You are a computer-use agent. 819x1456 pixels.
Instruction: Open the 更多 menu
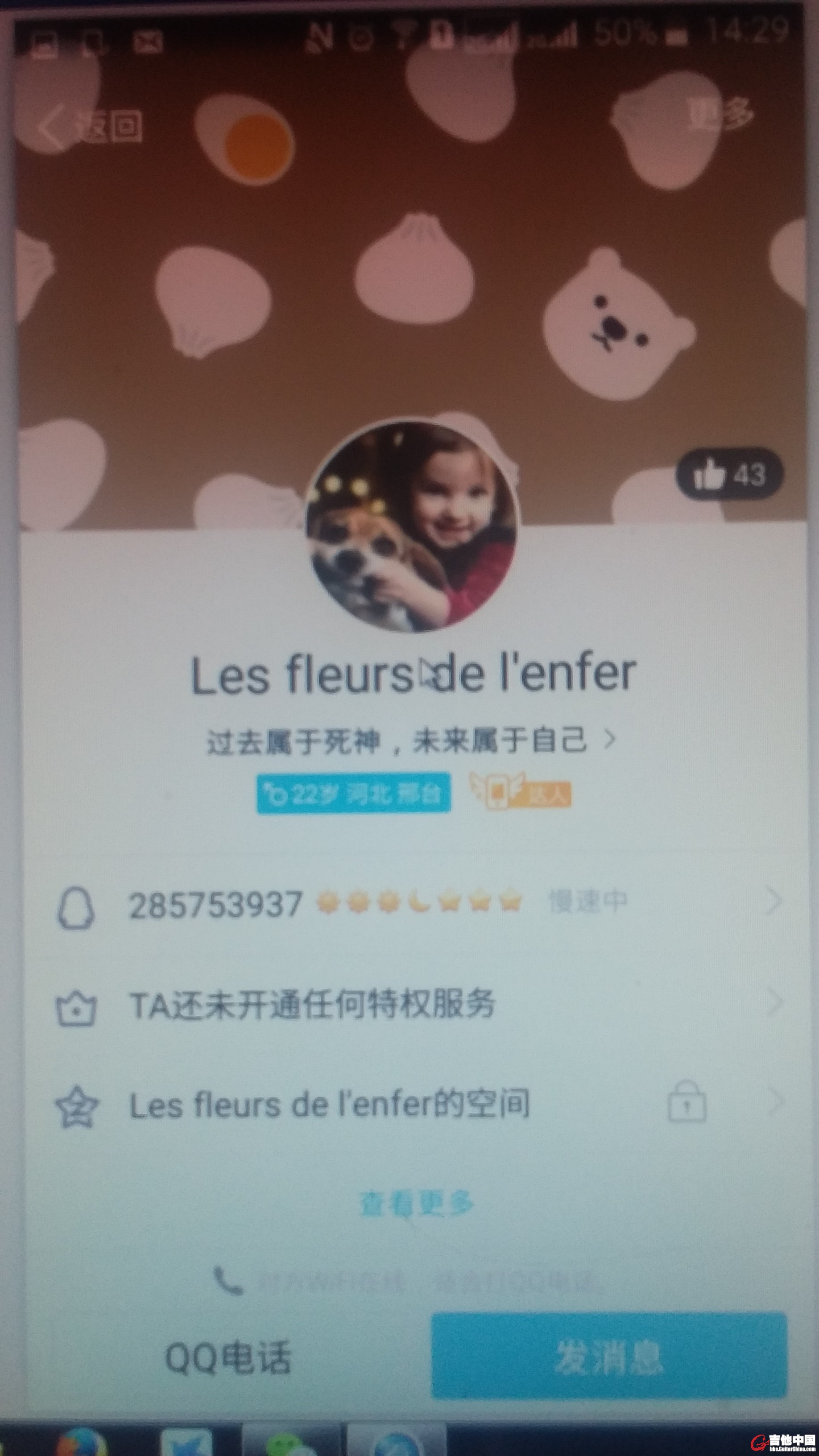(720, 113)
